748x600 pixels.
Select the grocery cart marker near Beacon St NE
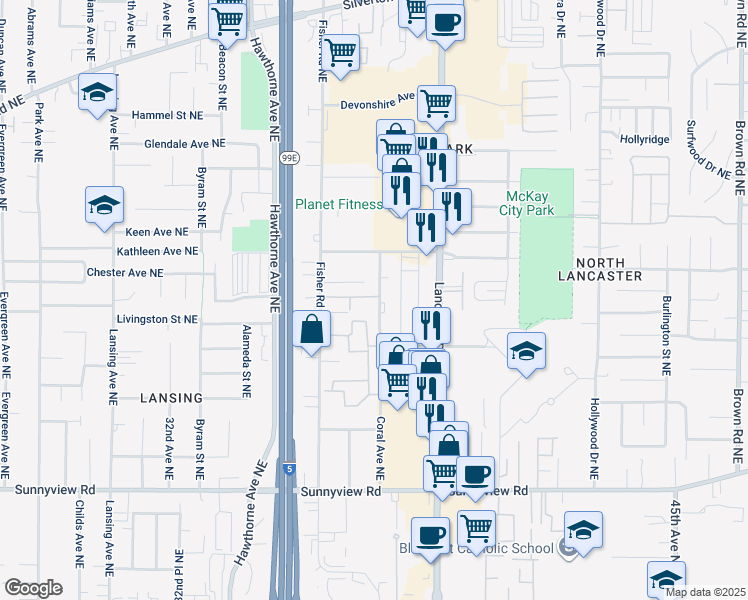[x=229, y=18]
